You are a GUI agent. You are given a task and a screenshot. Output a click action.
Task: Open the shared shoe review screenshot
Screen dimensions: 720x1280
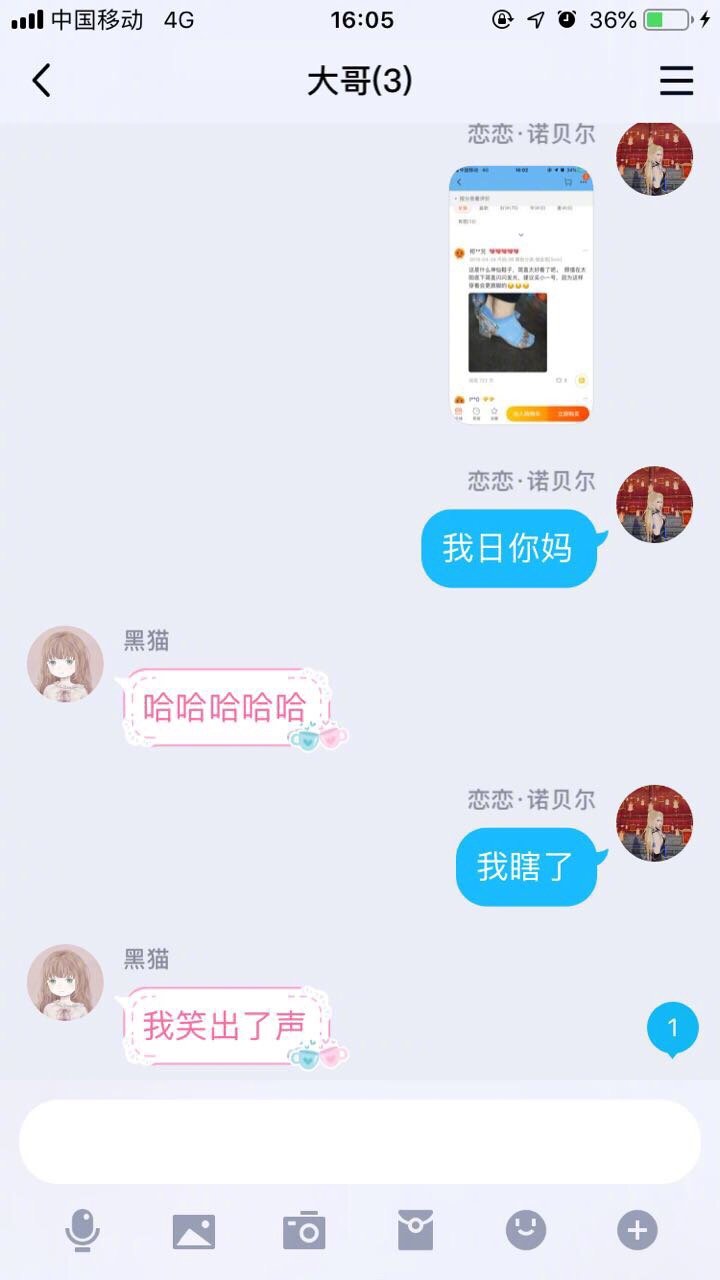(x=520, y=294)
